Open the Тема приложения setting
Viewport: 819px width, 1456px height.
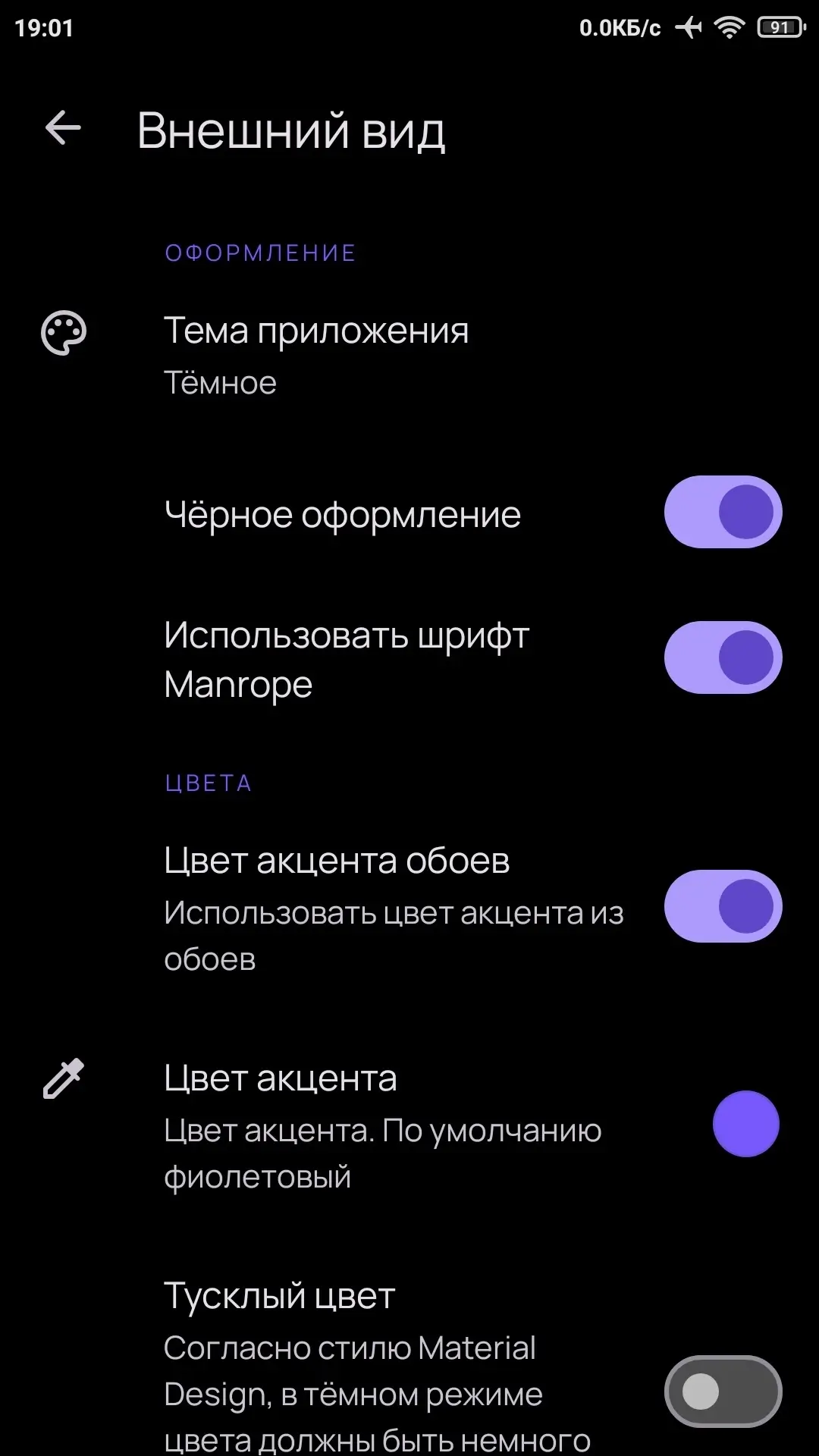point(409,355)
